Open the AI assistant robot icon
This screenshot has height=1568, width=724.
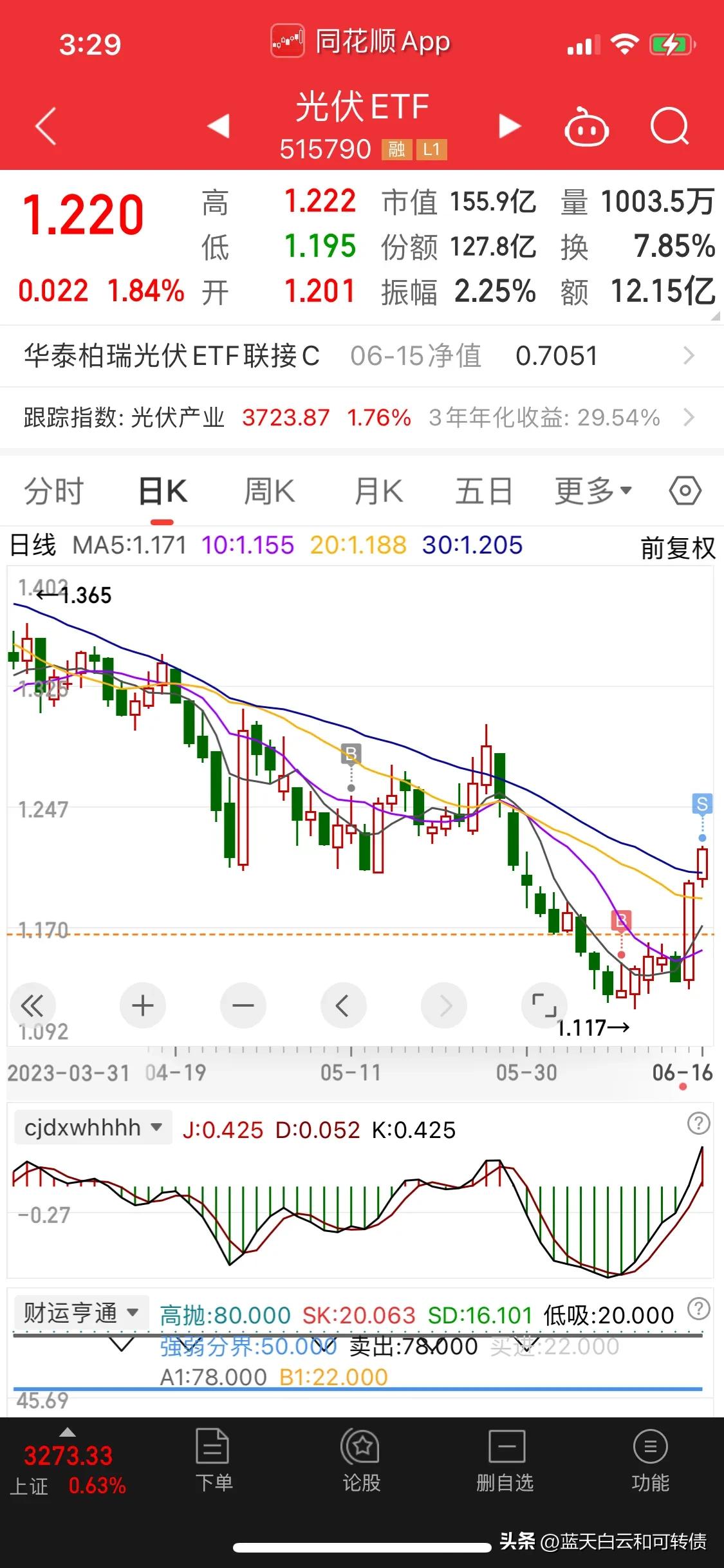pyautogui.click(x=586, y=127)
